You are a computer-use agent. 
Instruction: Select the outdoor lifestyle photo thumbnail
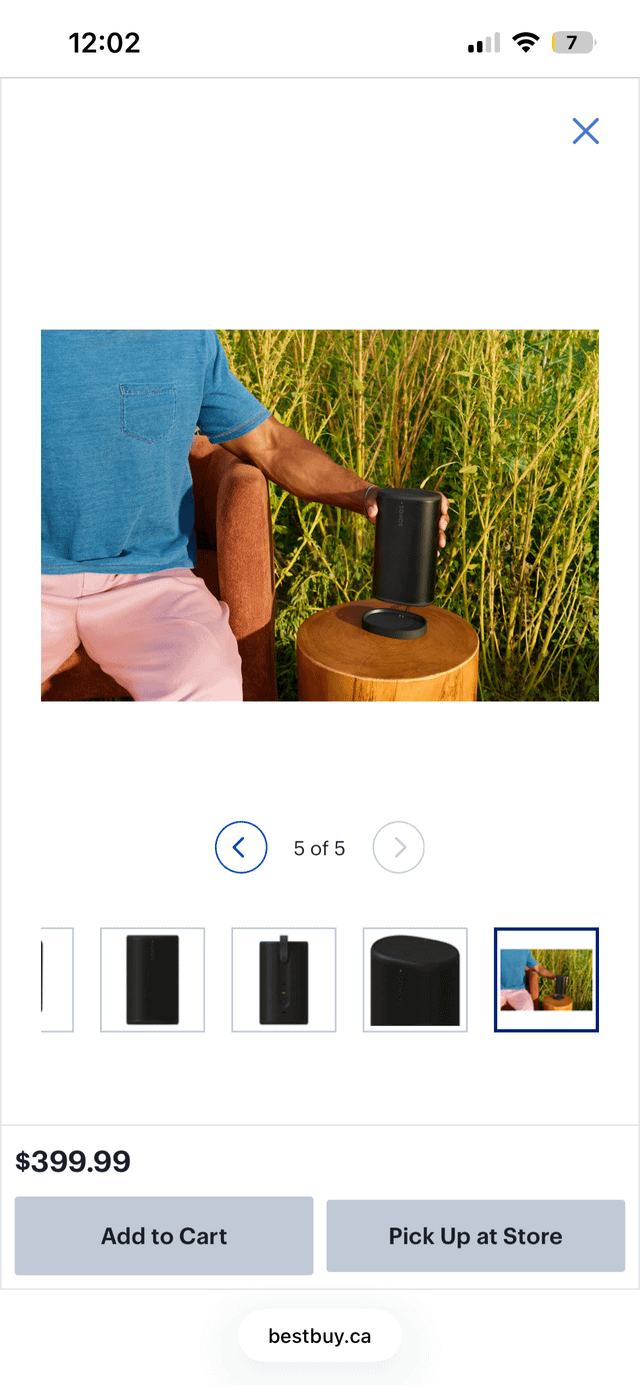click(546, 979)
